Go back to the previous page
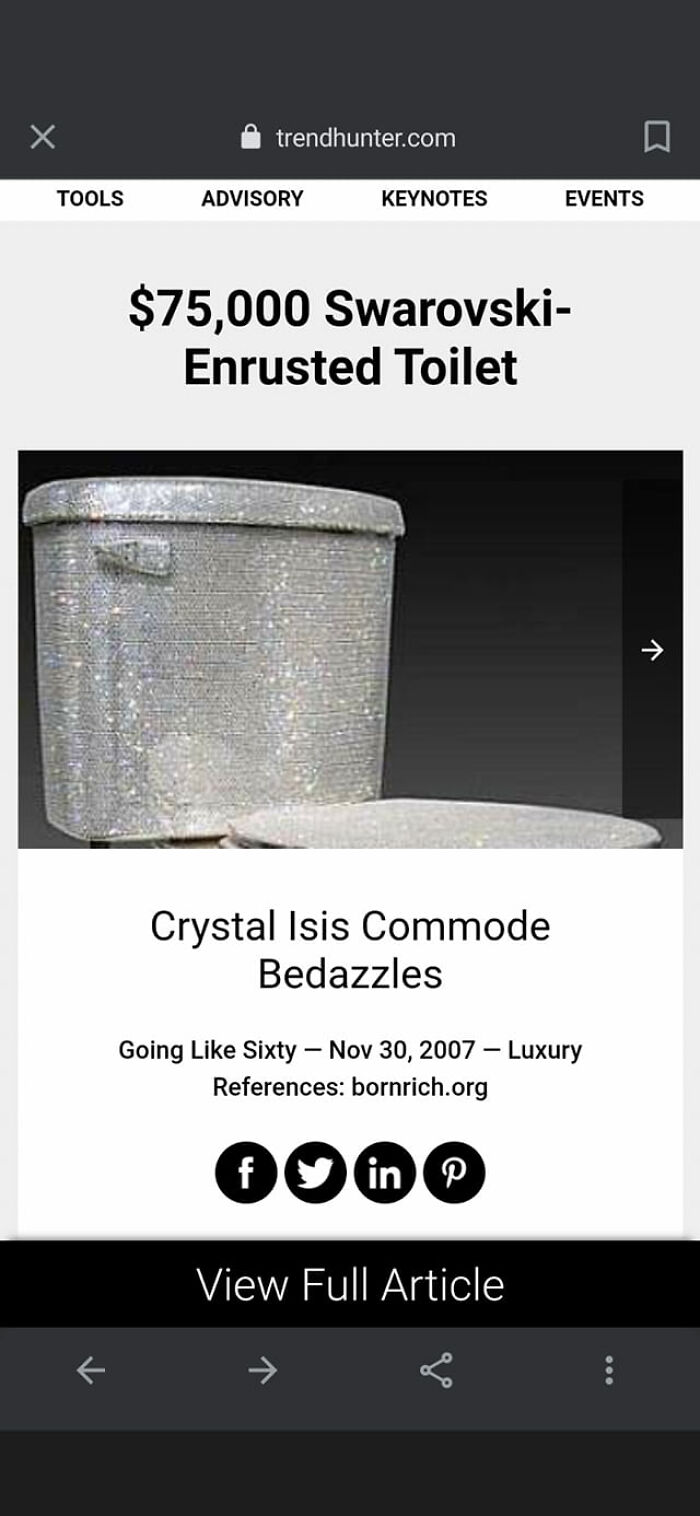700x1516 pixels. click(x=91, y=1370)
